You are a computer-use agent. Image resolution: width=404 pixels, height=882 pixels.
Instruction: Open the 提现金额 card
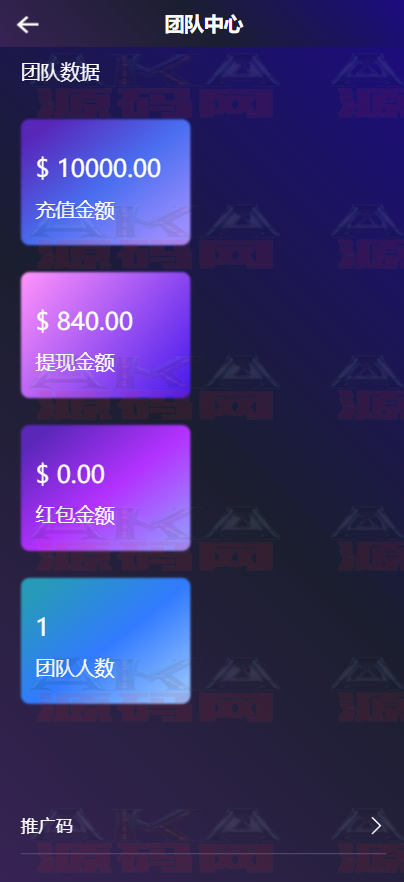tap(106, 335)
